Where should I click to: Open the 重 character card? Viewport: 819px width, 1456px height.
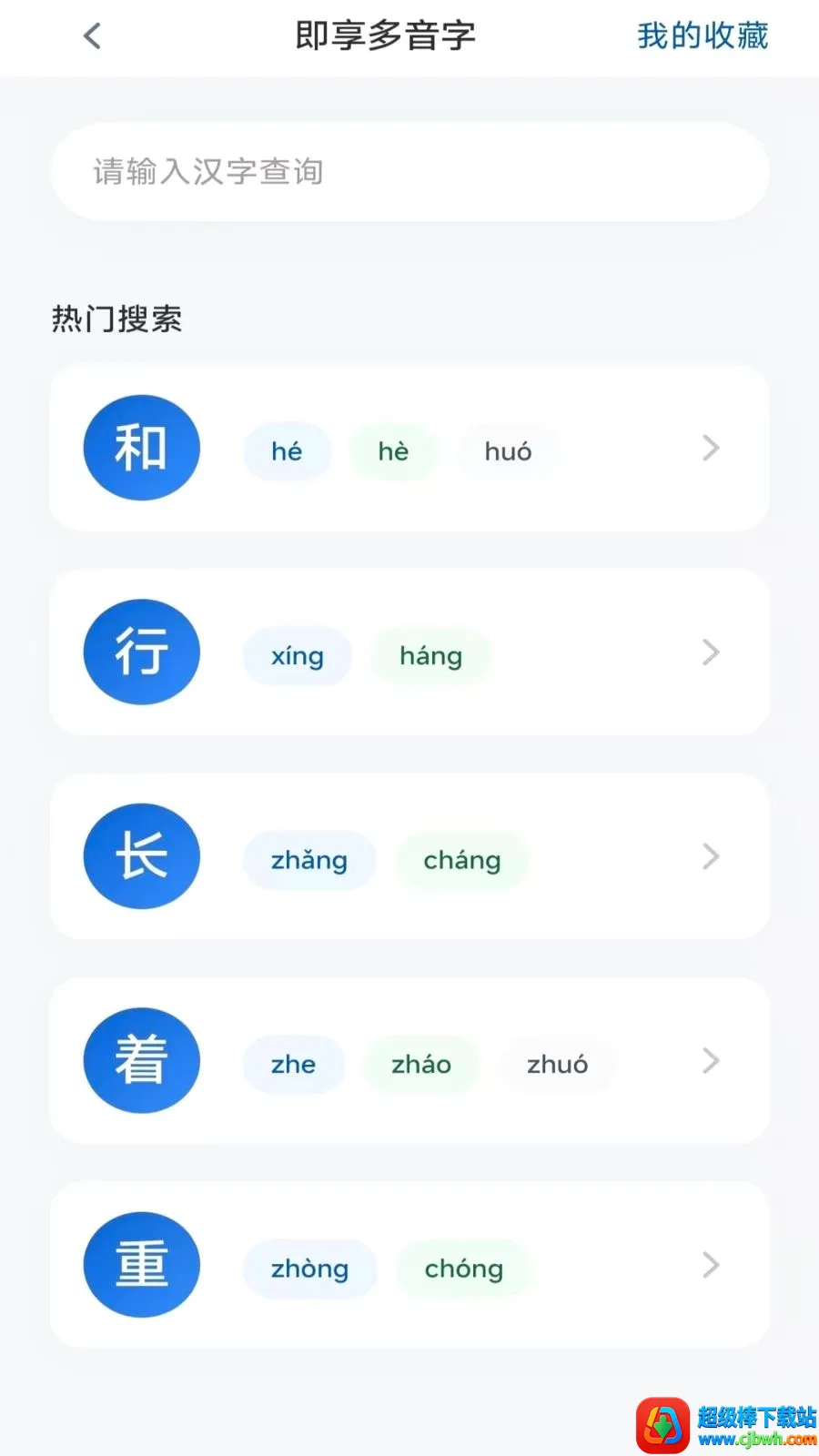coord(409,1264)
